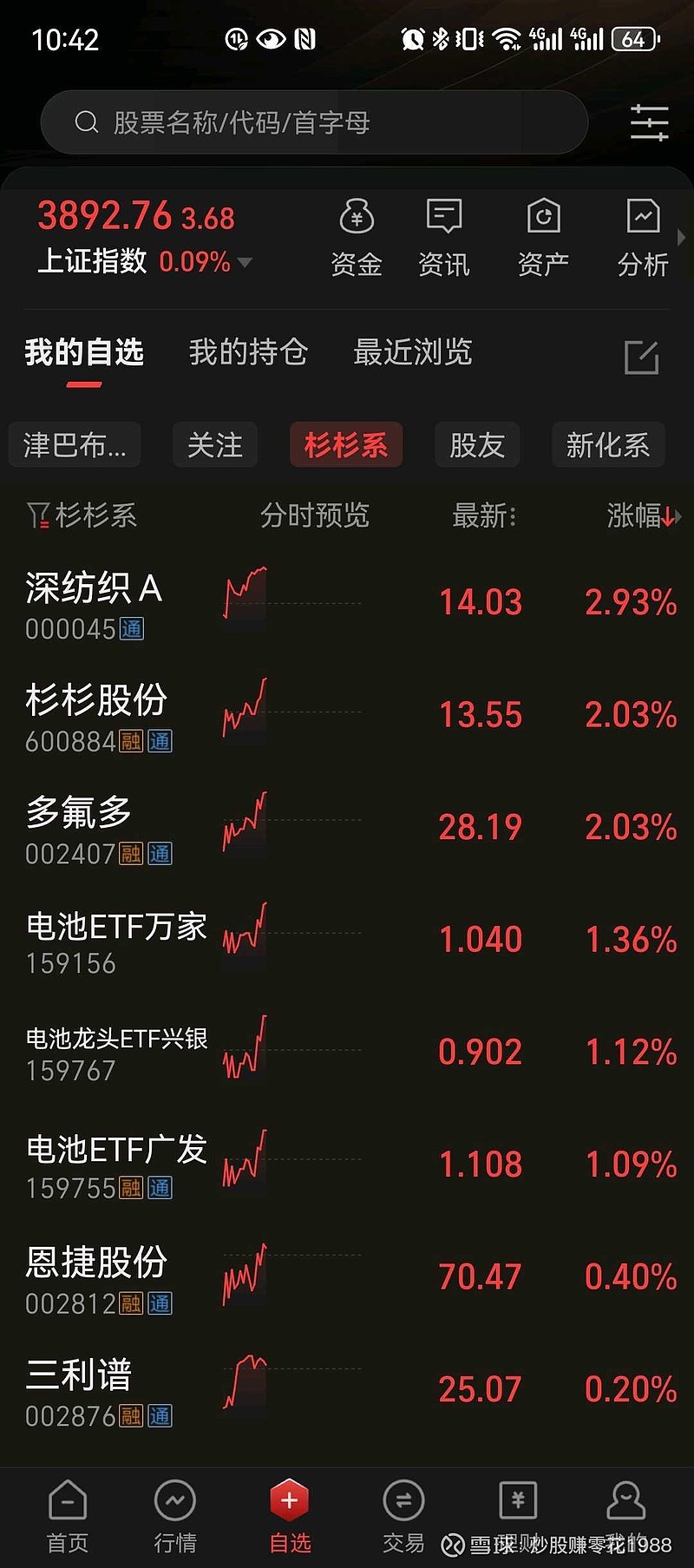Select the 股友 group chip
This screenshot has width=694, height=1568.
(x=476, y=444)
